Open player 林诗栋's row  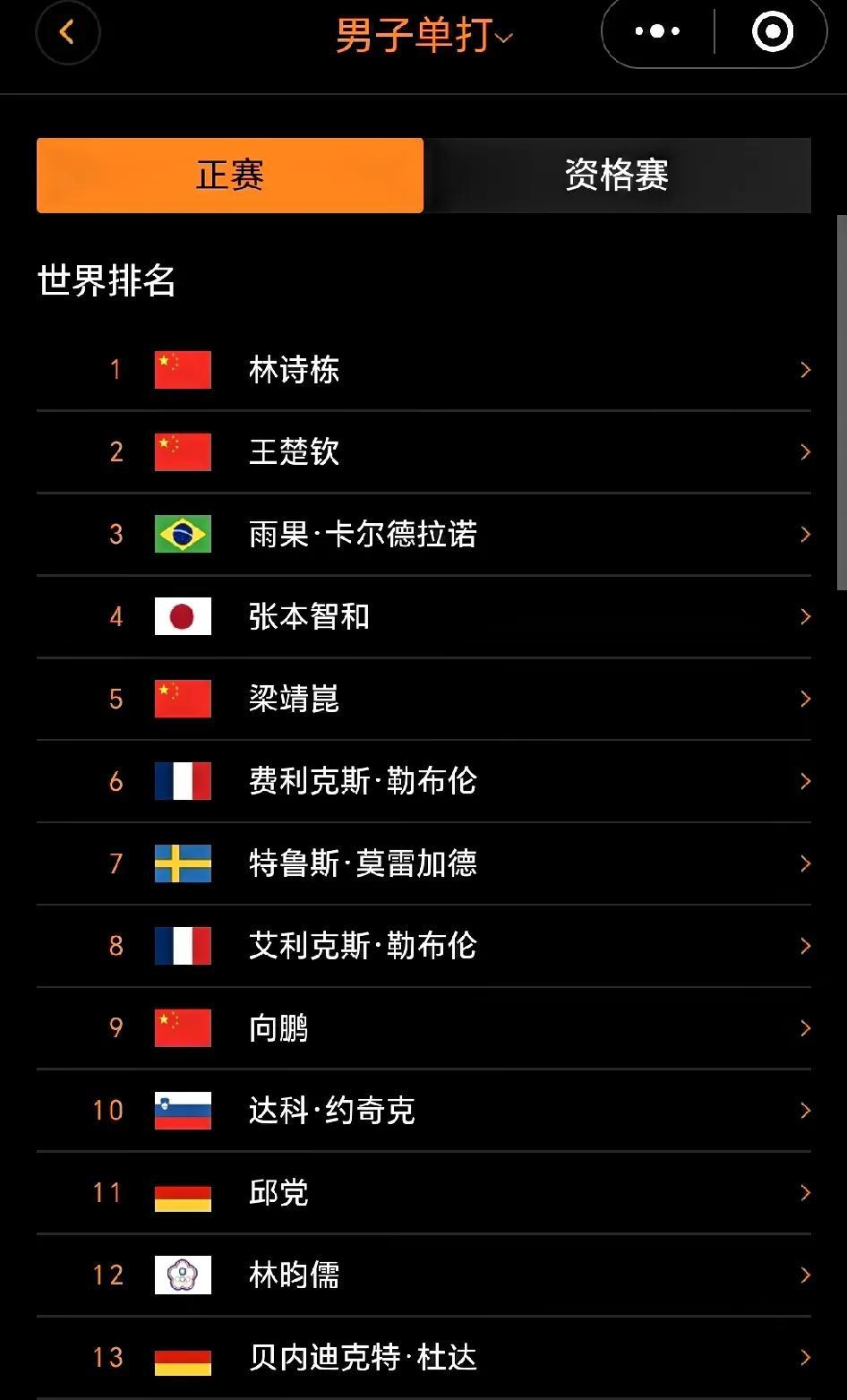[423, 370]
